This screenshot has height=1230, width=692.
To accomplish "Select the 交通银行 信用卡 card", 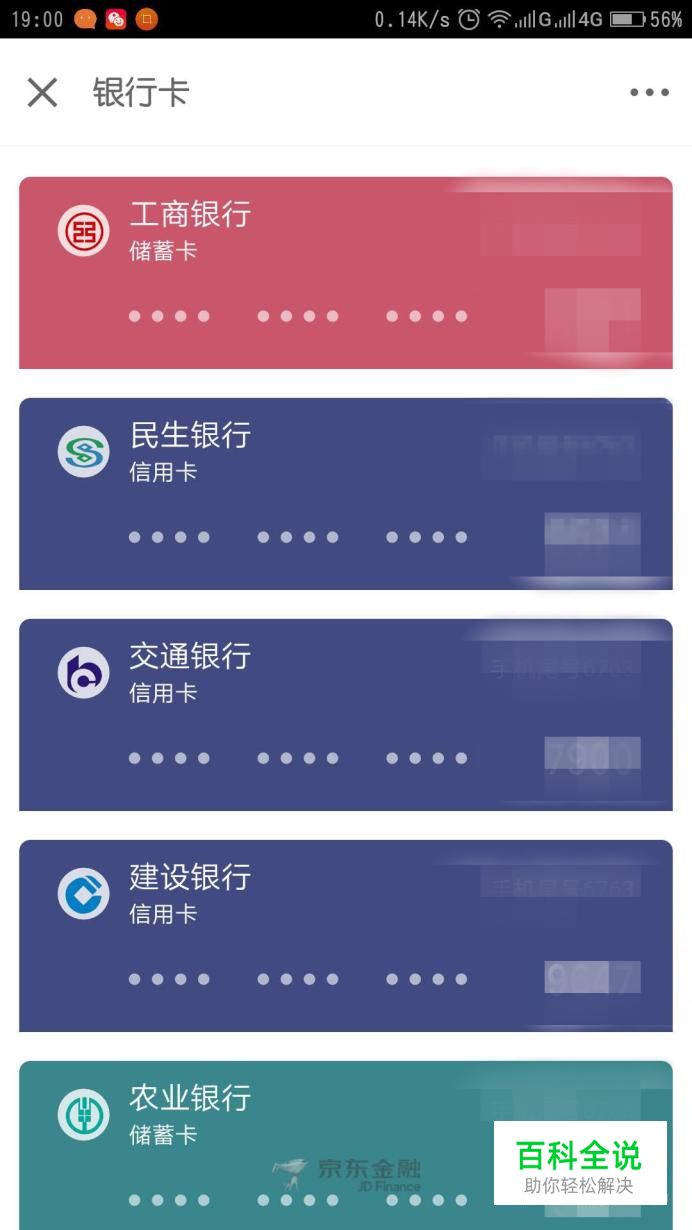I will [345, 714].
